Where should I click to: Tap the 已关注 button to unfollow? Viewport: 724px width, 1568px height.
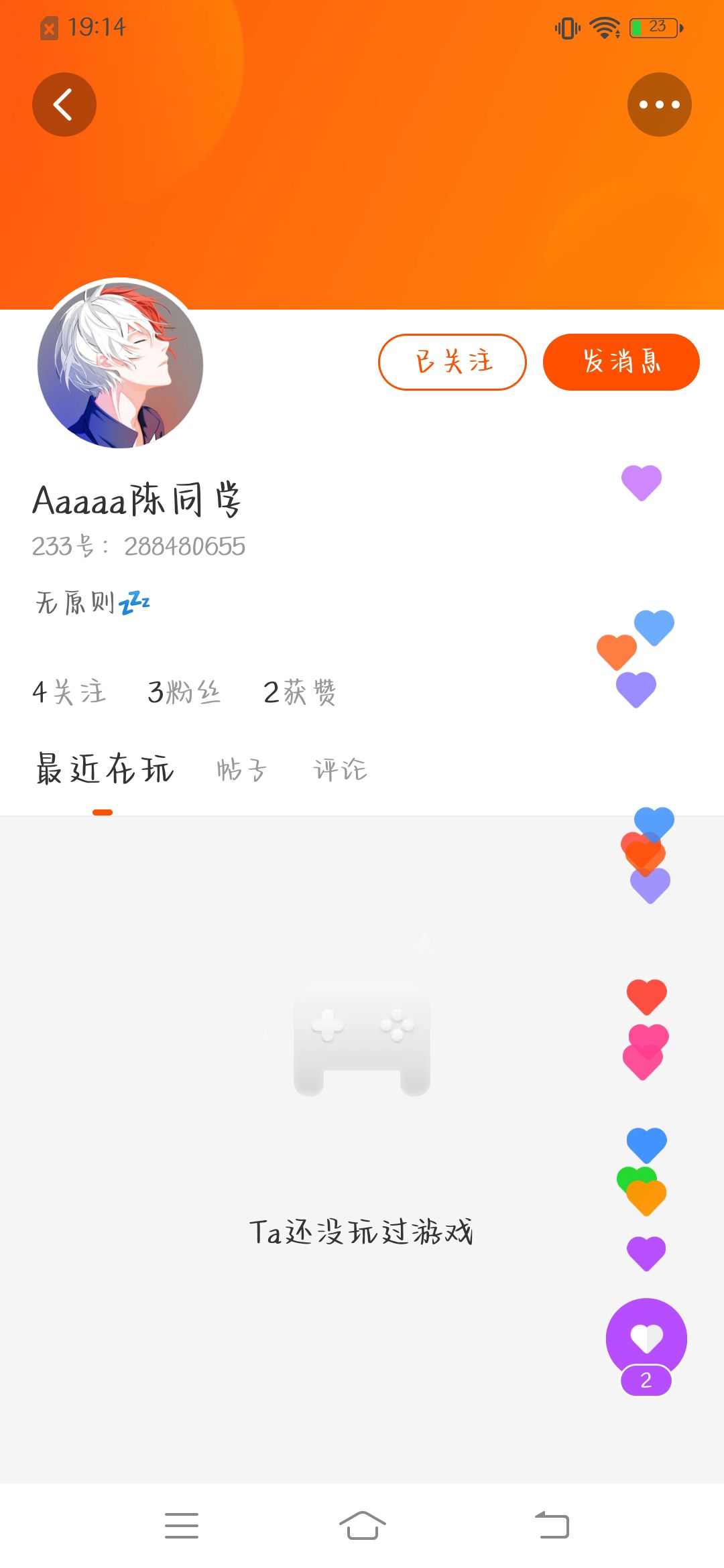click(452, 362)
